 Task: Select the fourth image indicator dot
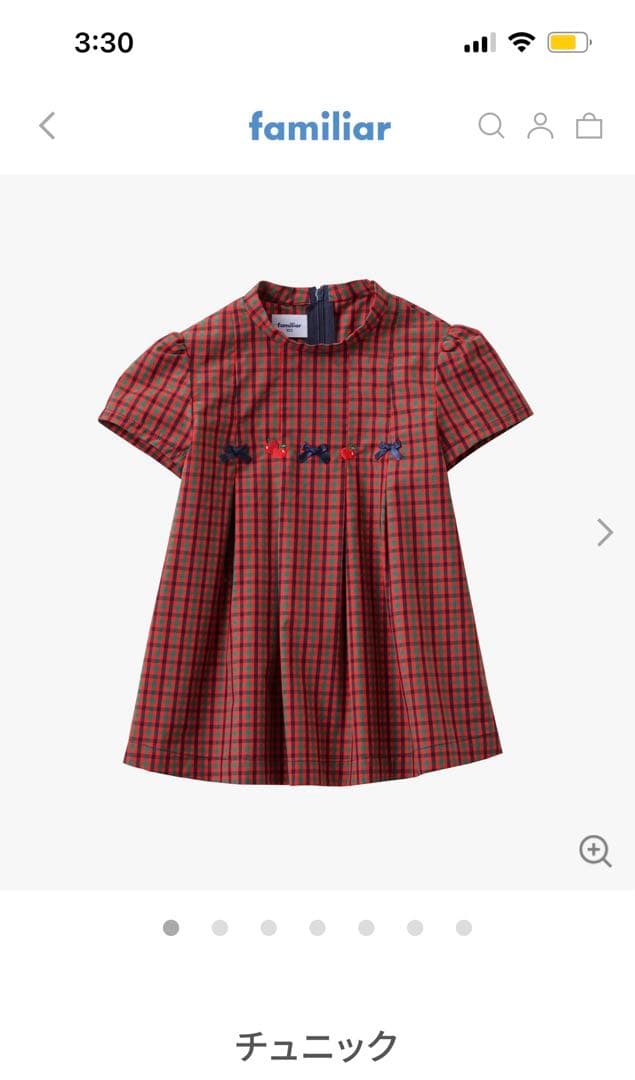pos(317,928)
